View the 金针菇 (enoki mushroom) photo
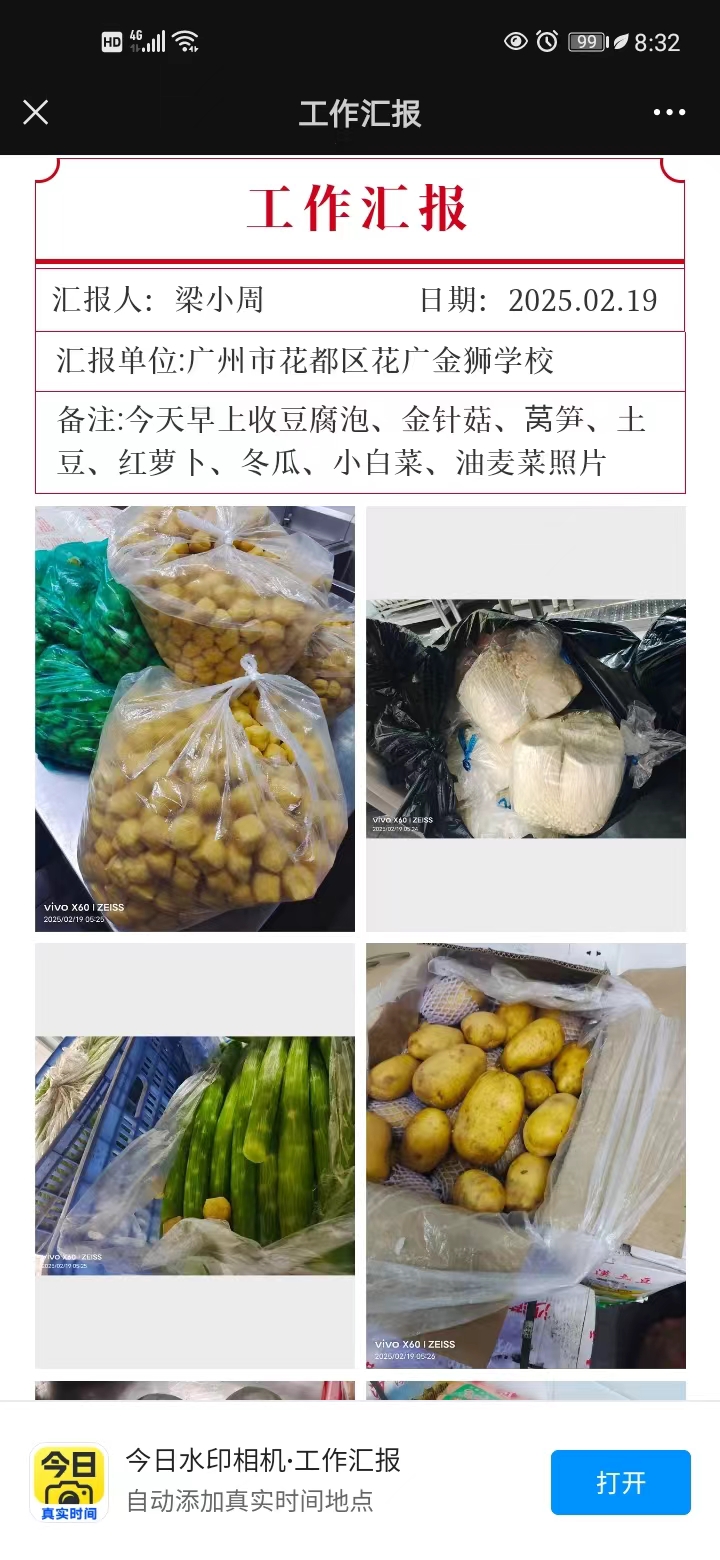 coord(525,718)
